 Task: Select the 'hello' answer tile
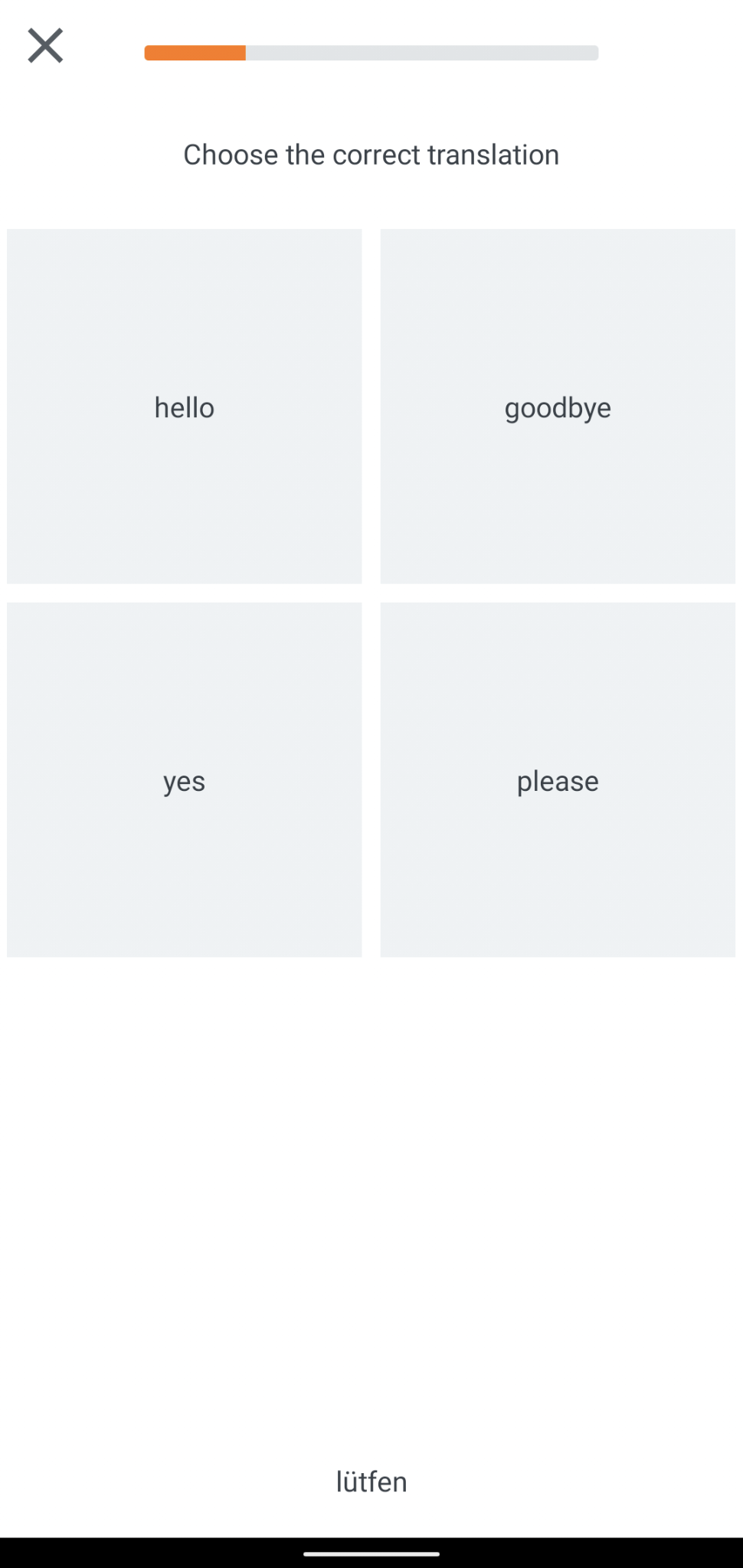[x=184, y=407]
